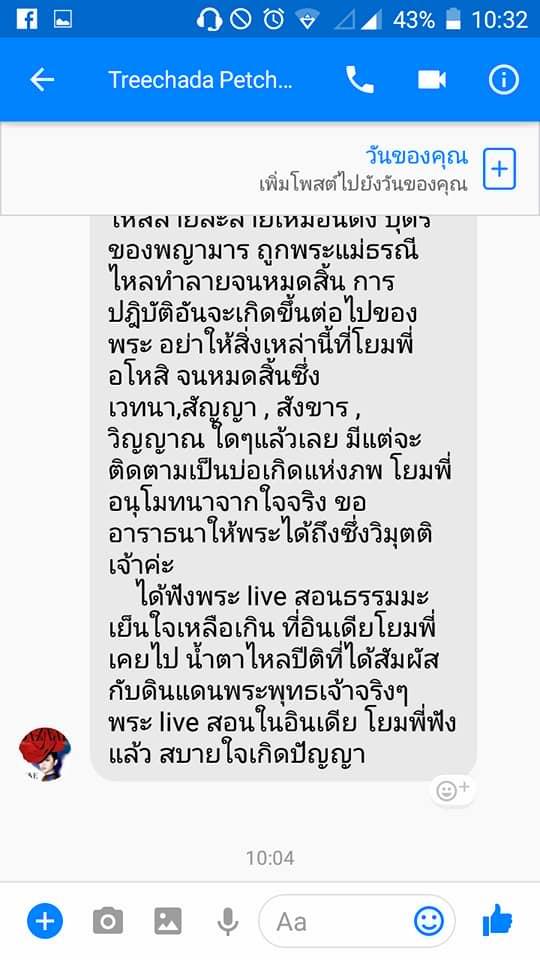Image resolution: width=540 pixels, height=960 pixels.
Task: Open Treechada Petch's conversation title
Action: tap(200, 80)
